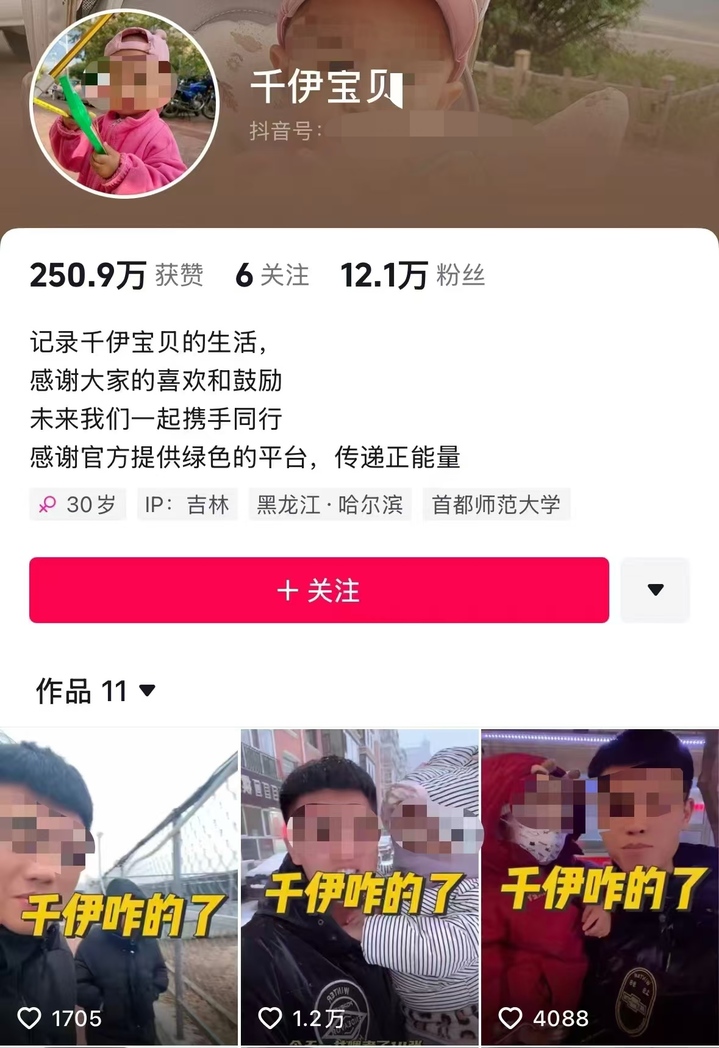The image size is (719, 1048).
Task: Expand the arrow next to follow button
Action: click(655, 590)
